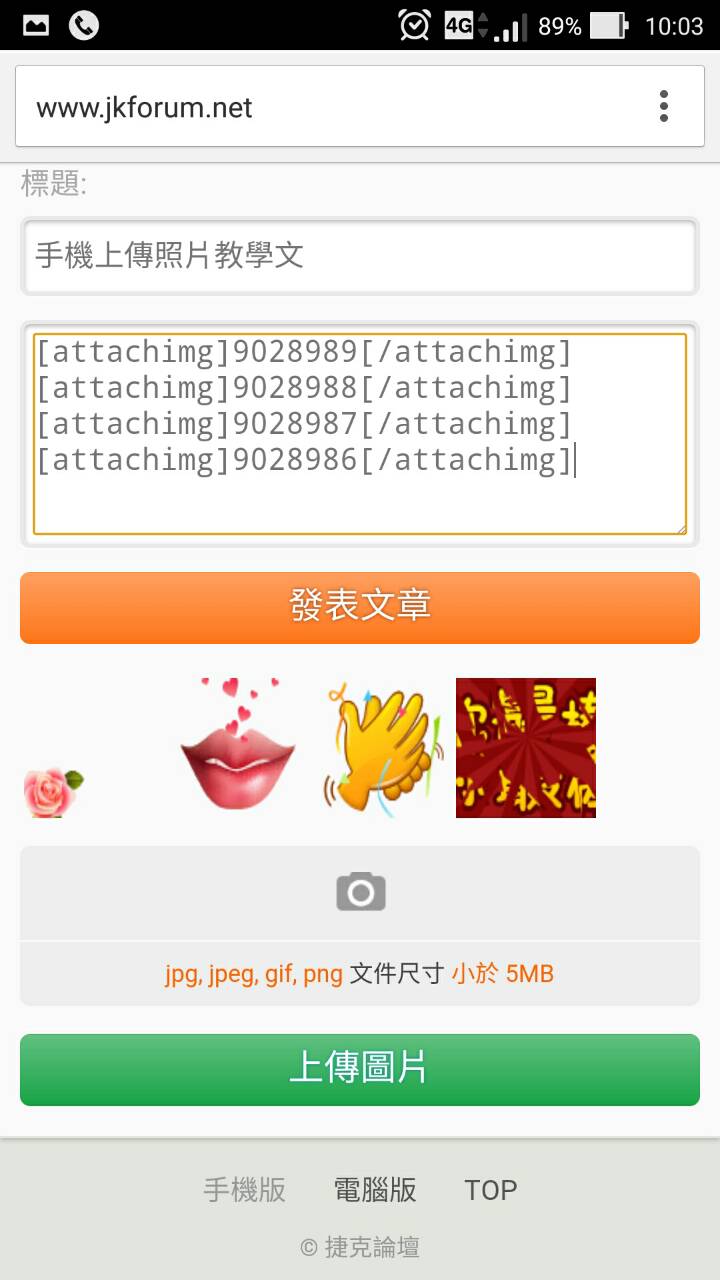Image resolution: width=720 pixels, height=1280 pixels.
Task: Select the red banner uploaded image
Action: point(525,747)
